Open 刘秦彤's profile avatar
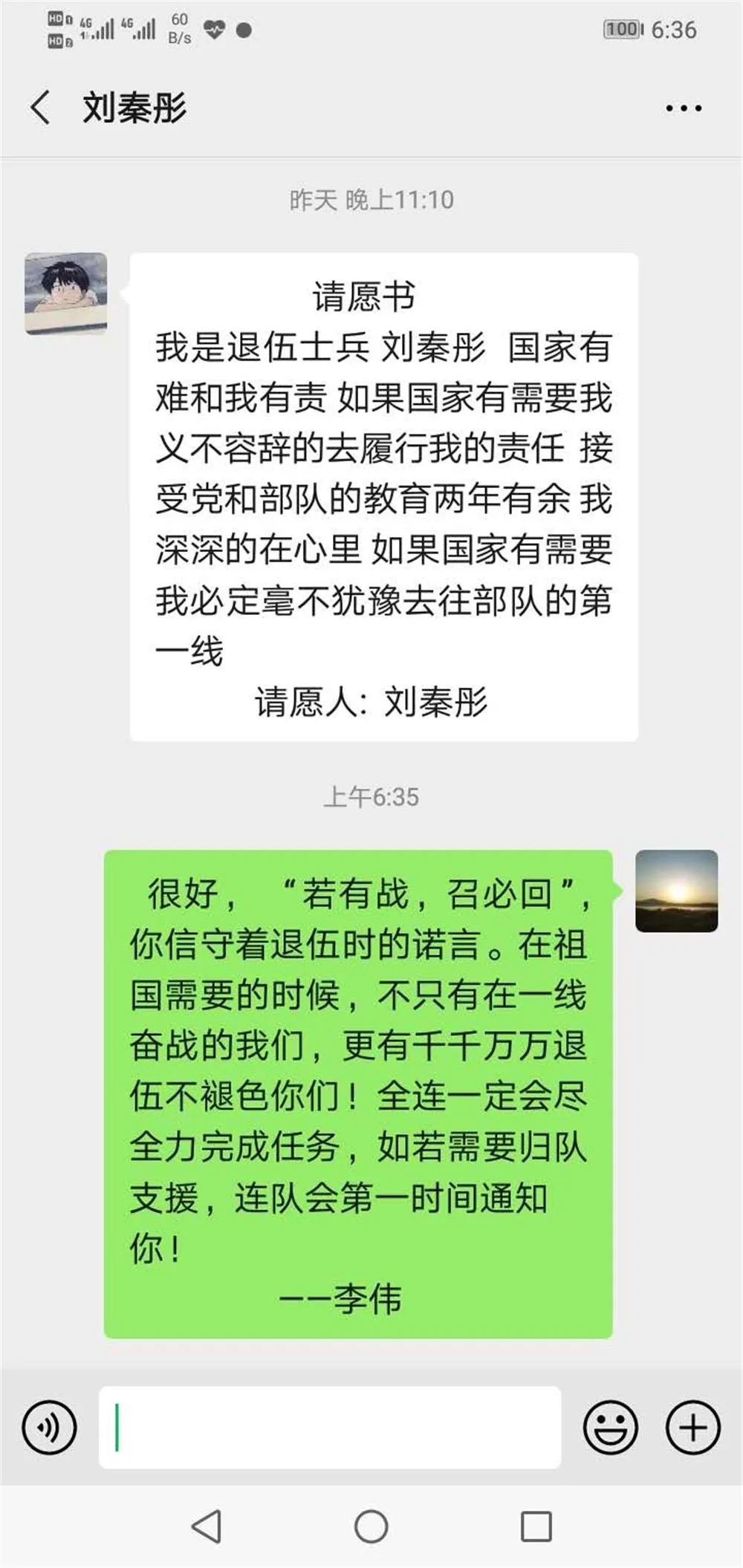The image size is (743, 1568). [x=66, y=293]
